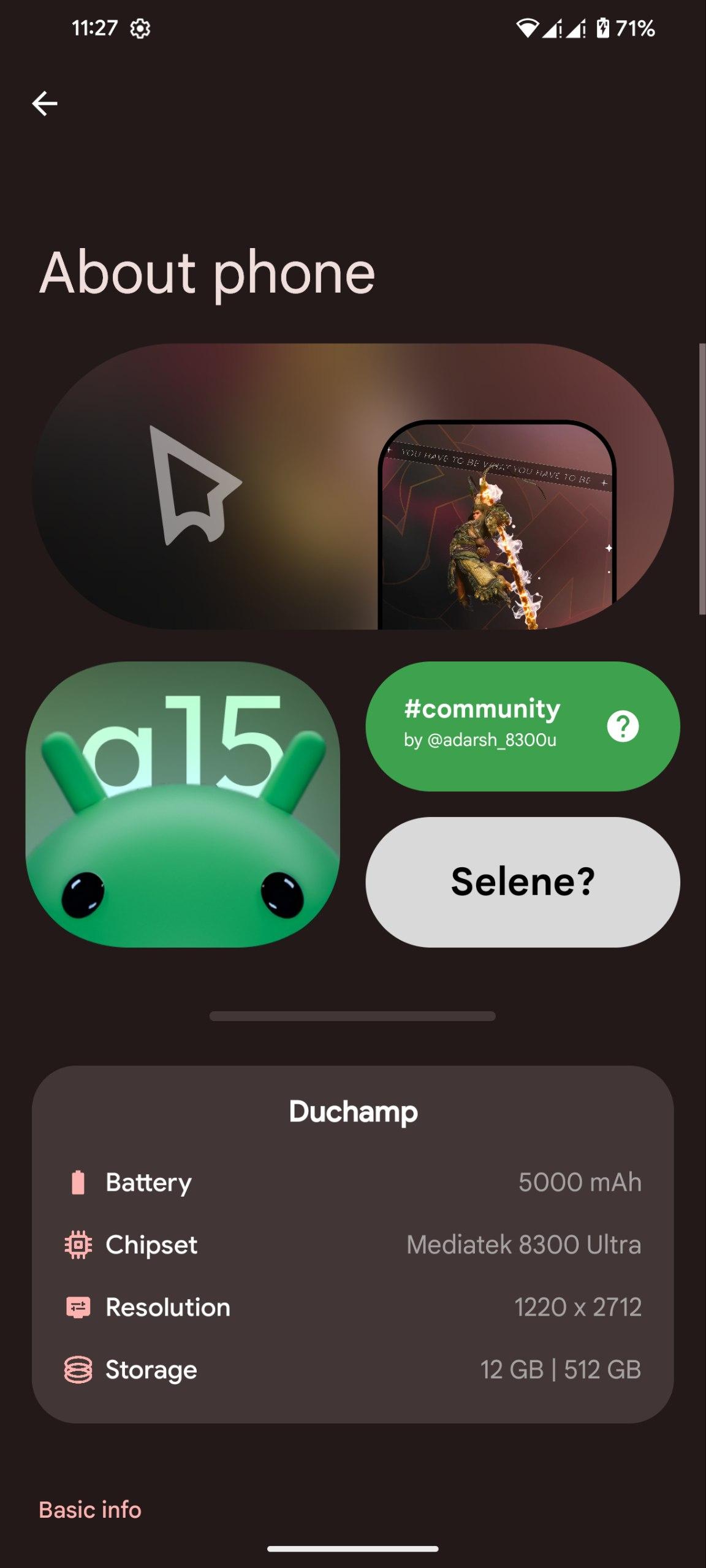Go back using the arrow icon
Image resolution: width=706 pixels, height=1568 pixels.
(x=45, y=104)
